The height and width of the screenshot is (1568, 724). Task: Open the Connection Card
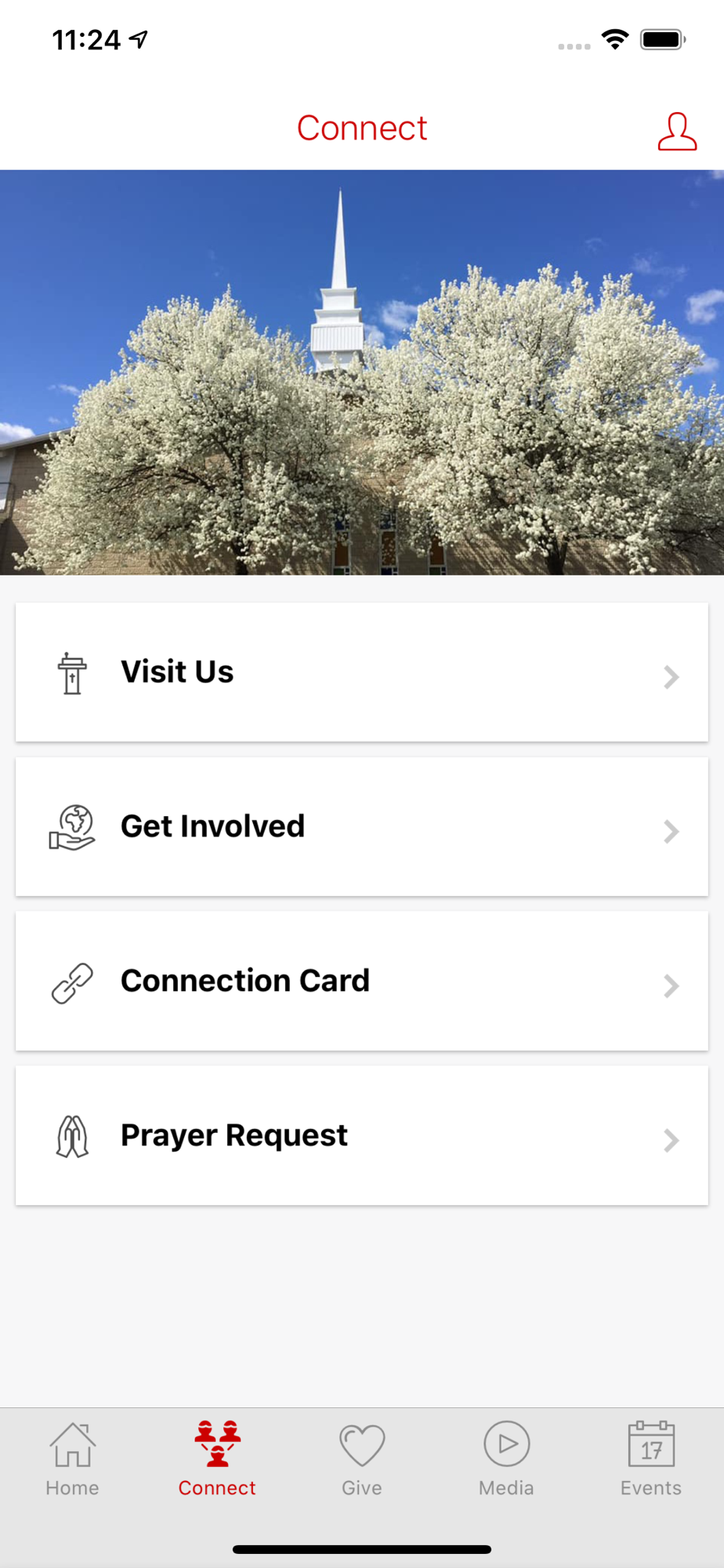[x=362, y=981]
